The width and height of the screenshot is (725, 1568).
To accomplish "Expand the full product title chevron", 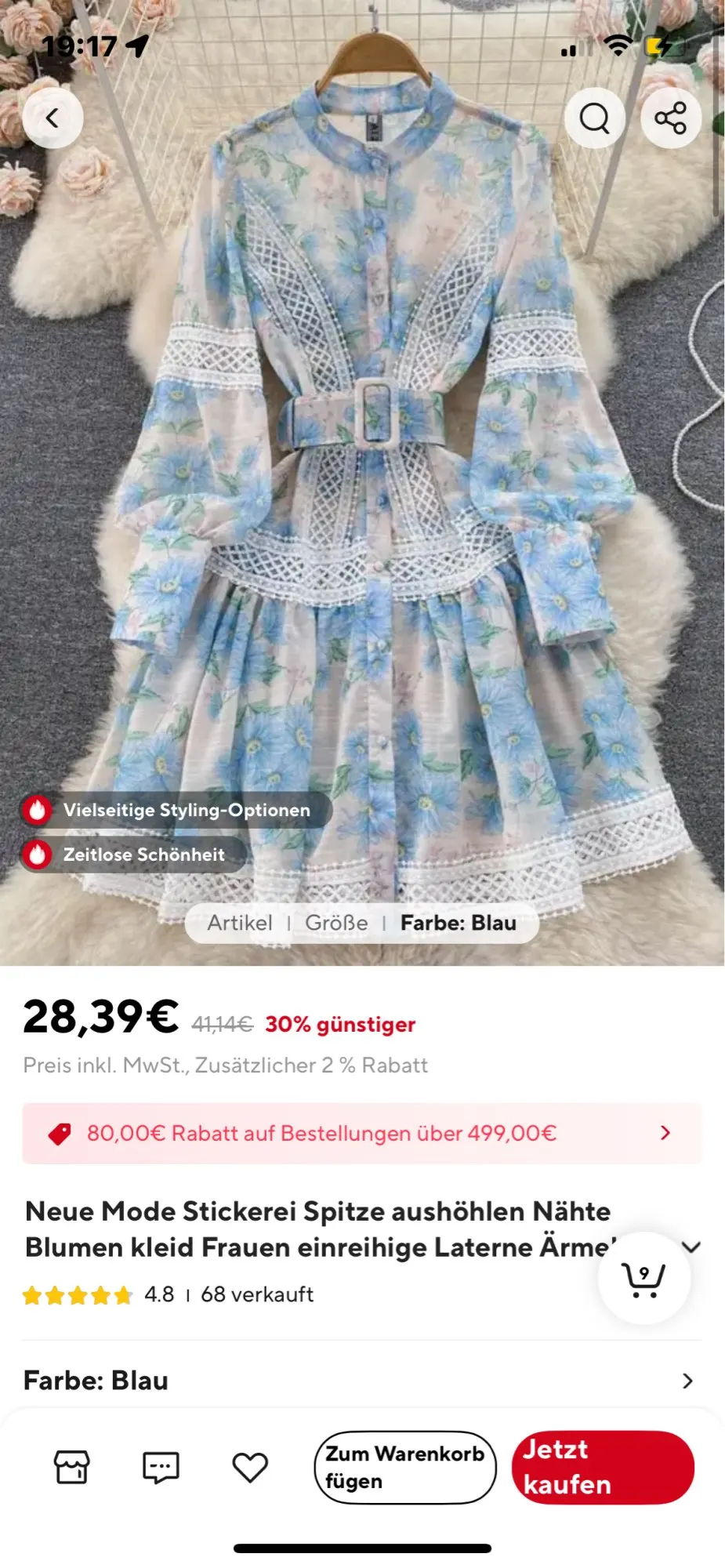I will coord(691,1247).
